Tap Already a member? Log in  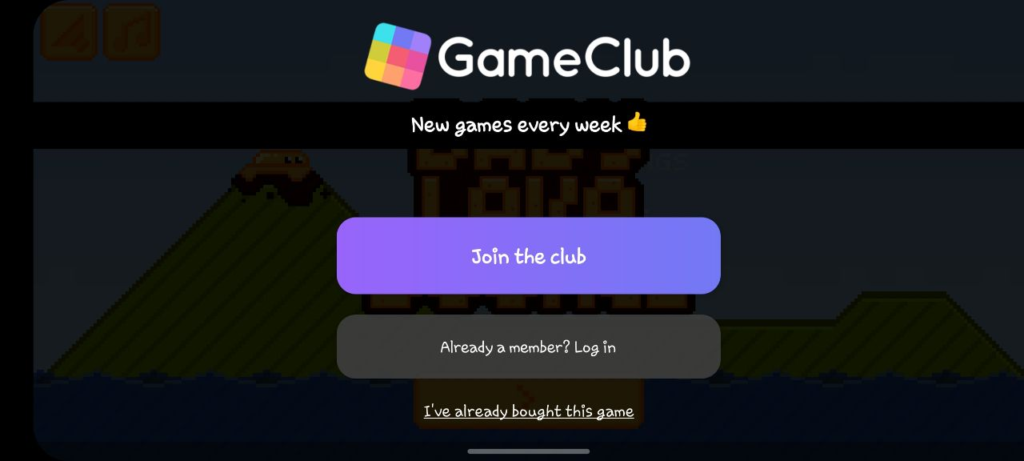(x=528, y=347)
